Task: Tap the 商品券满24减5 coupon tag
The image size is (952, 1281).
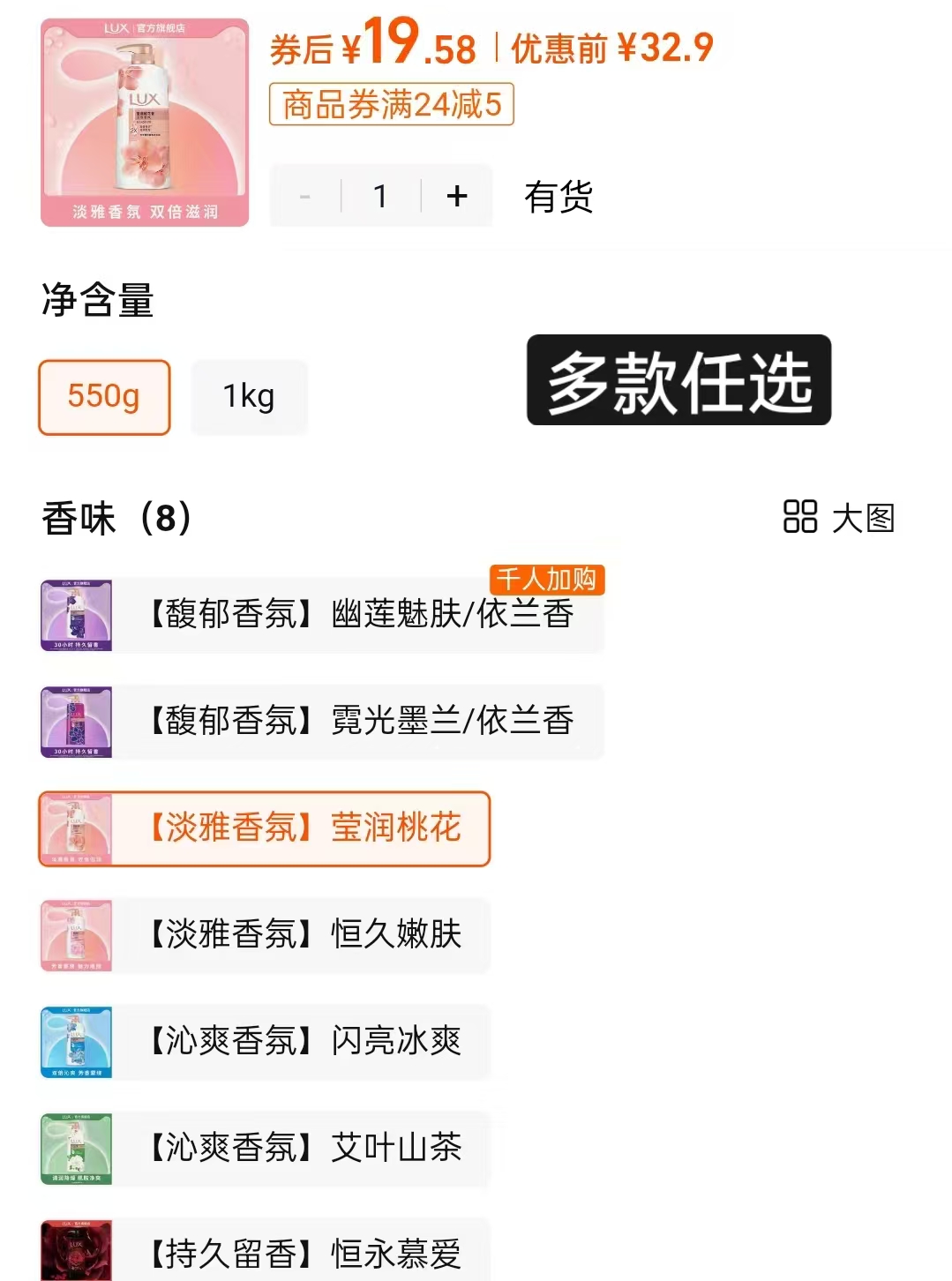Action: 391,105
